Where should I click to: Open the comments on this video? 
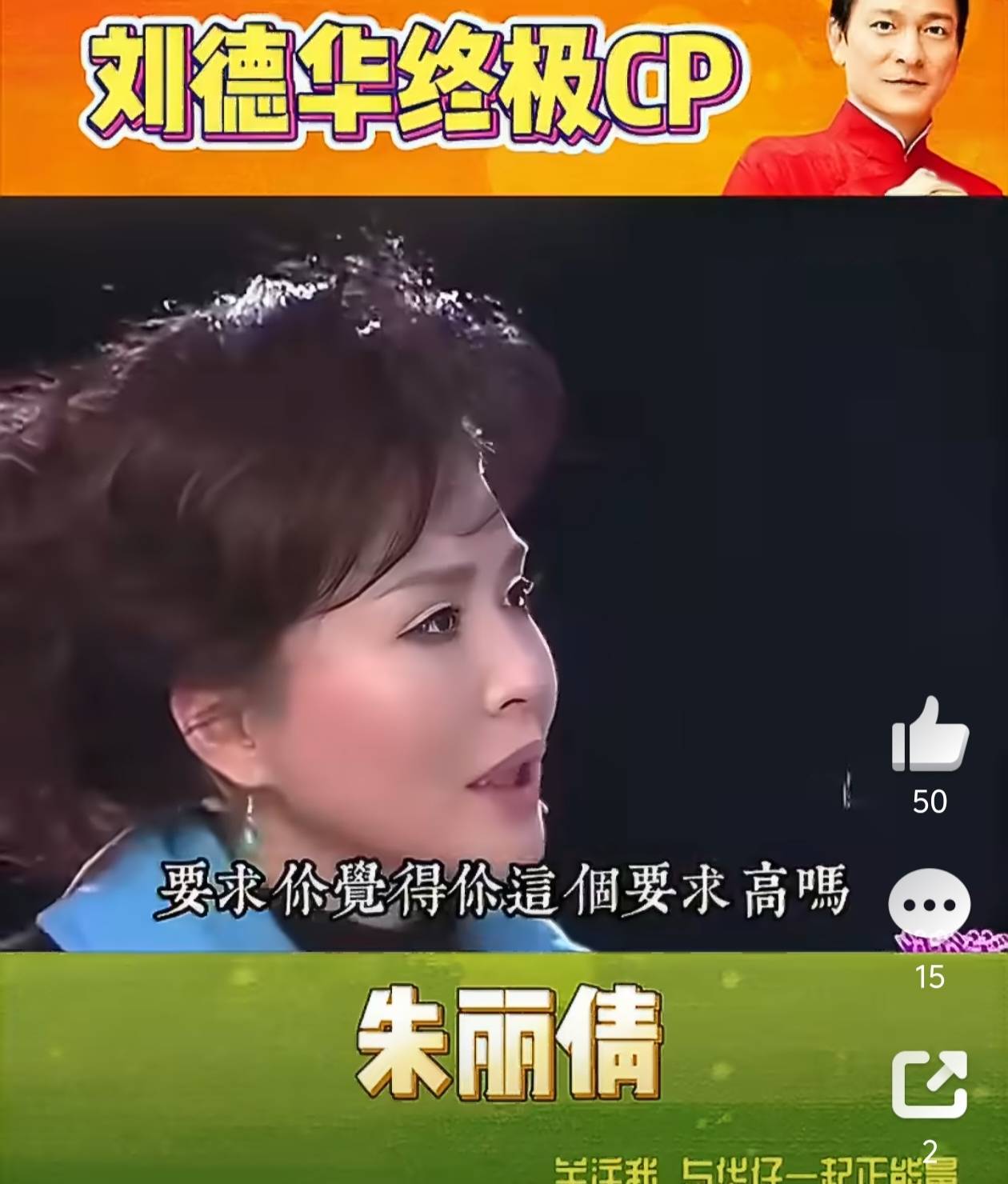tap(930, 906)
